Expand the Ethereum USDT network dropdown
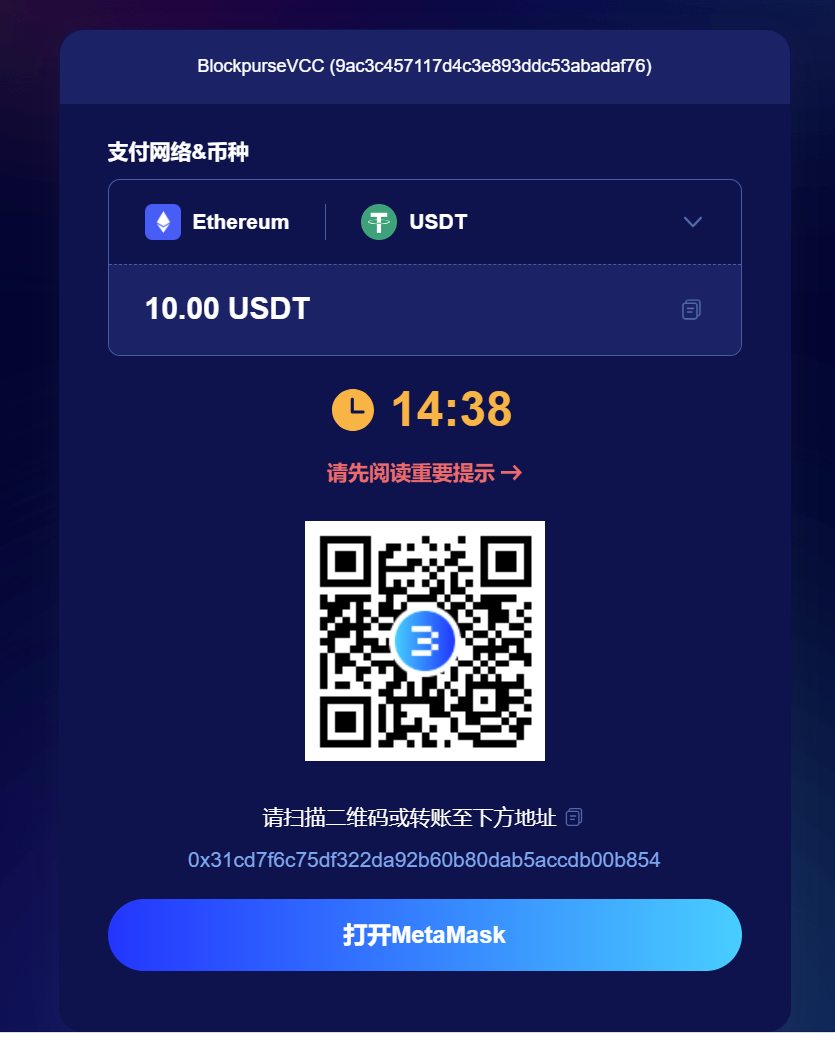 [x=693, y=222]
